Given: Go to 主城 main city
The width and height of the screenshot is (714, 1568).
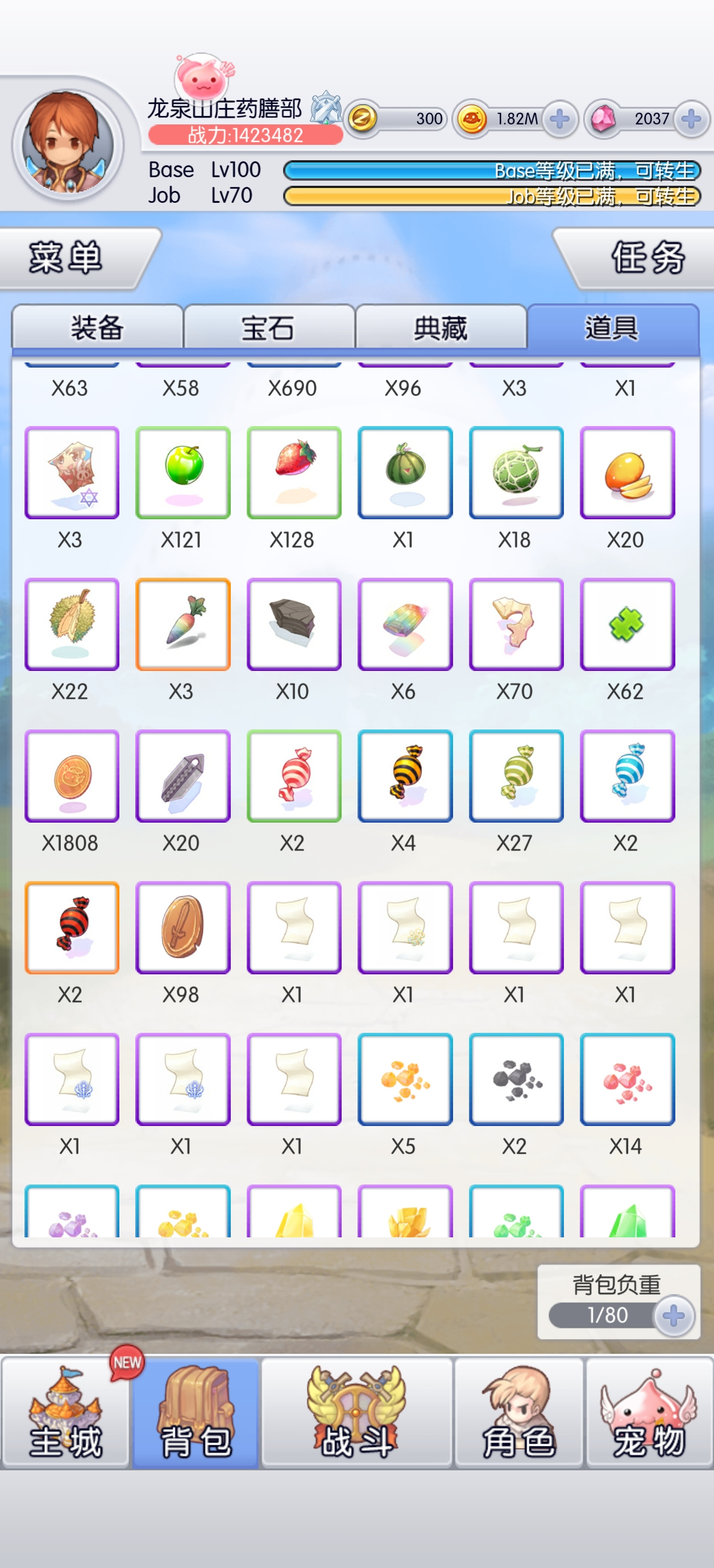Looking at the screenshot, I should point(65,1412).
